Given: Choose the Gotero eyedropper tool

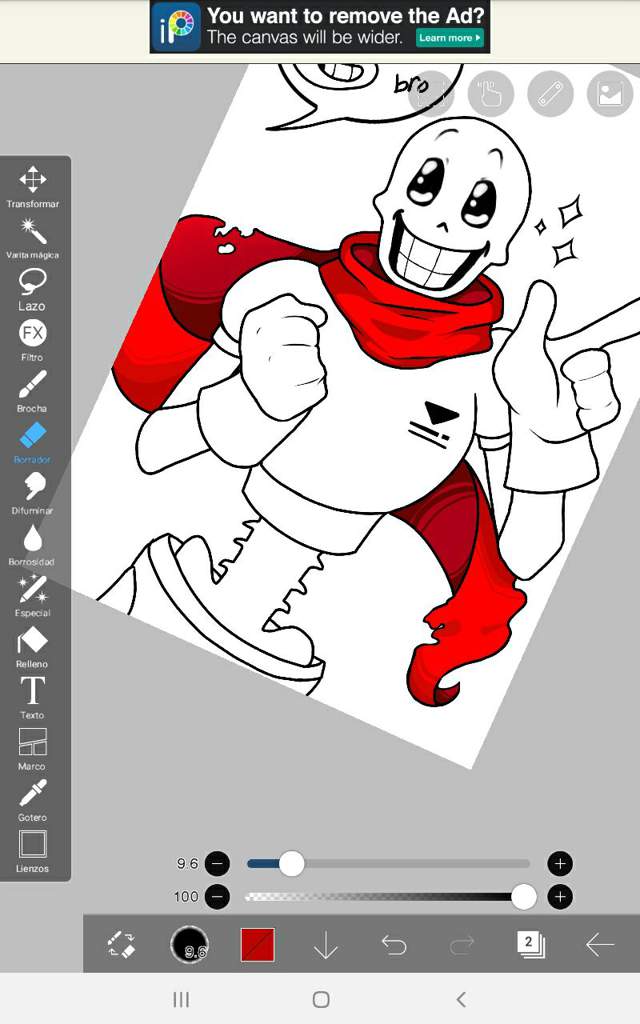Looking at the screenshot, I should (33, 797).
